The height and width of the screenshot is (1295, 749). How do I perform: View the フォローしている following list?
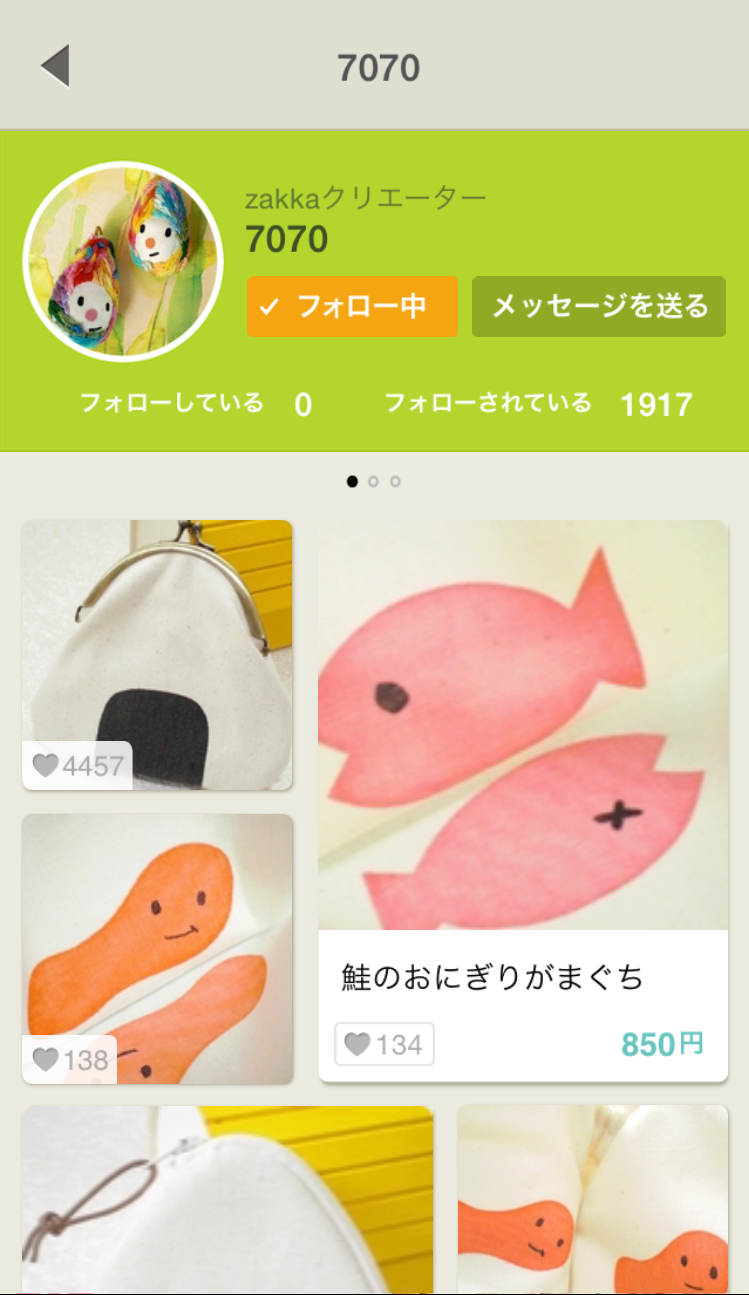[196, 404]
